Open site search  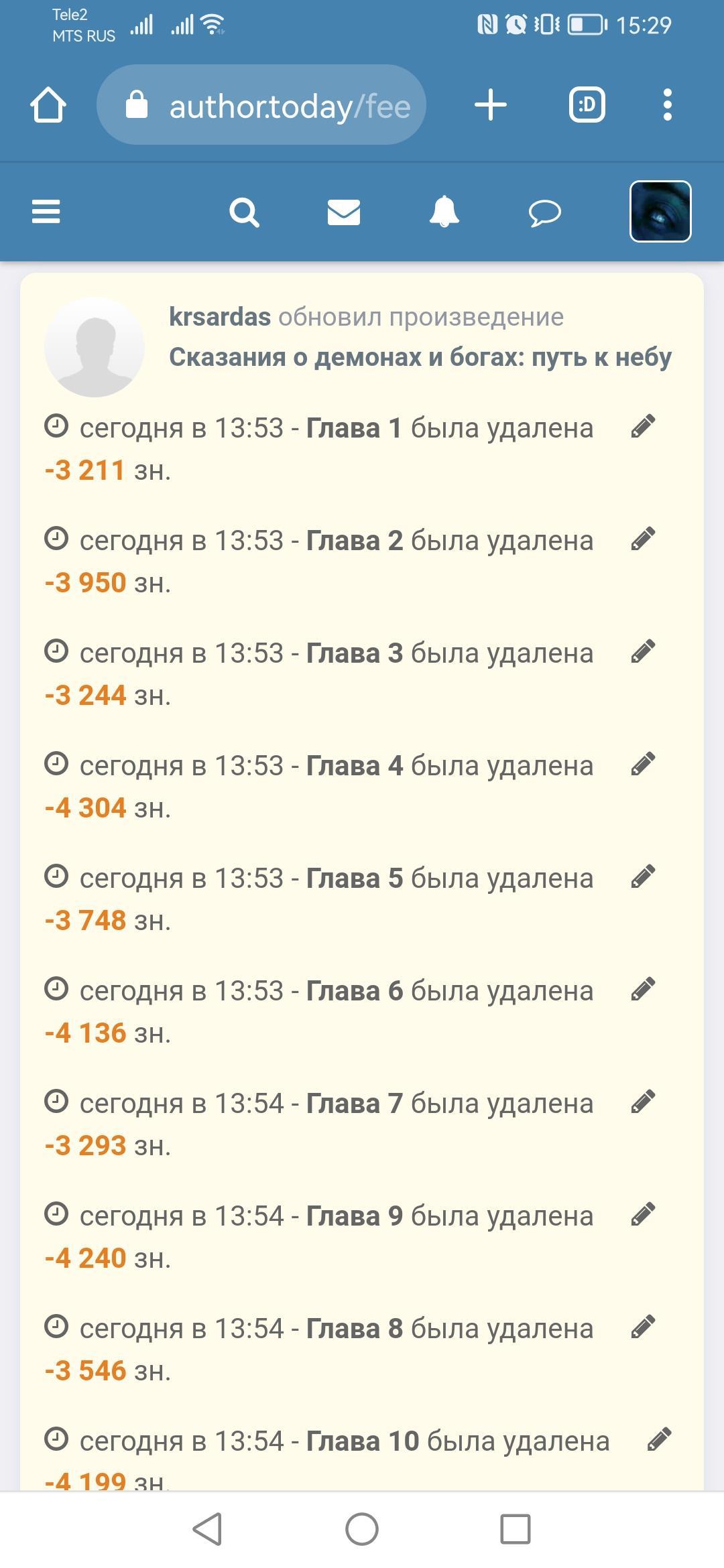click(244, 212)
